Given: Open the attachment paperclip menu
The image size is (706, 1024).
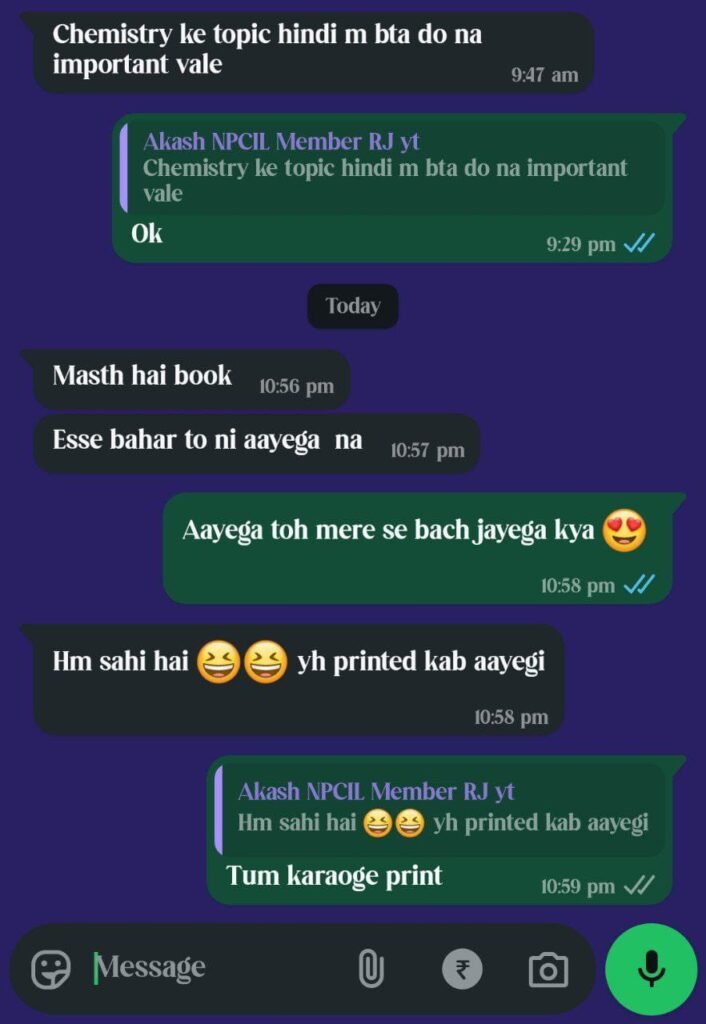Looking at the screenshot, I should click(x=371, y=969).
